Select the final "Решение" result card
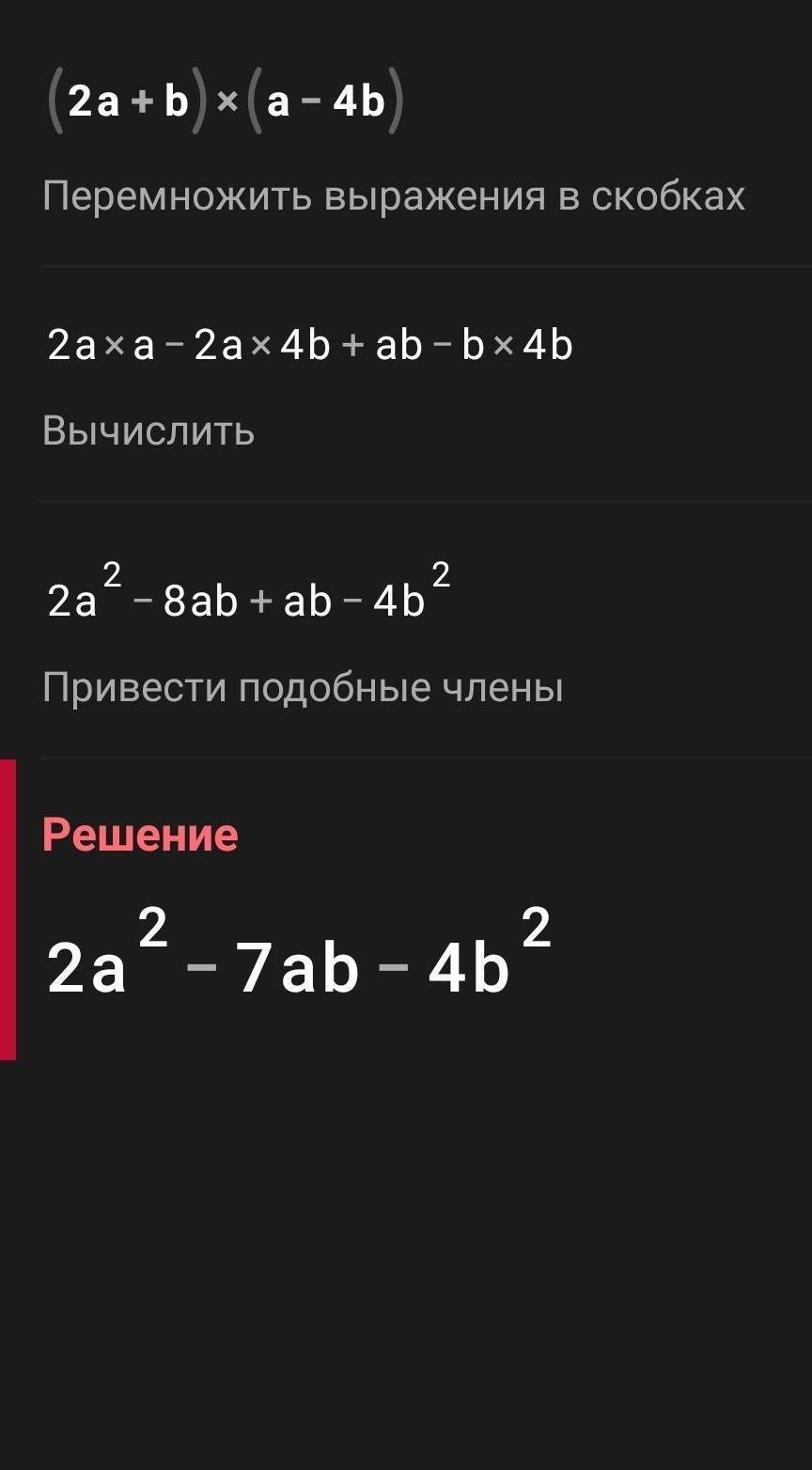The height and width of the screenshot is (1470, 812). point(406,910)
